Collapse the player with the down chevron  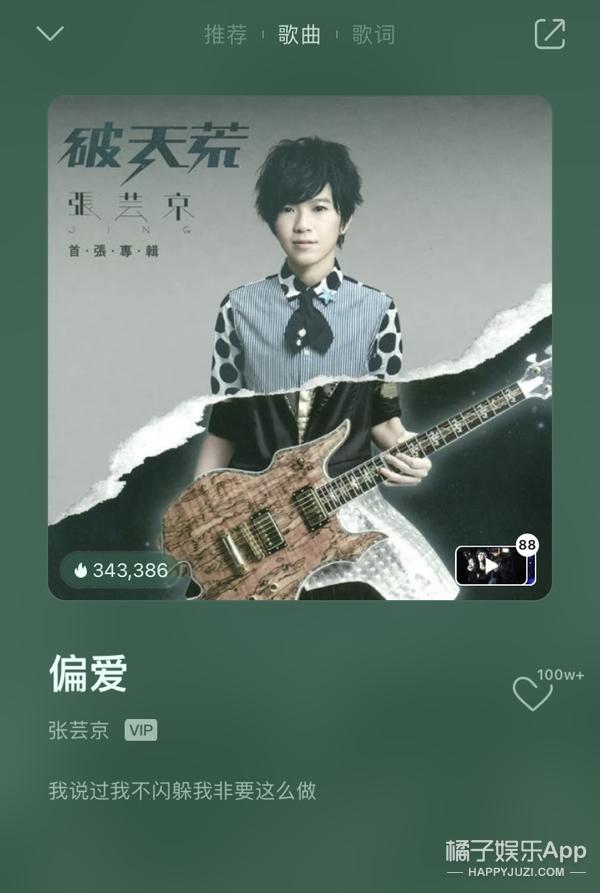pyautogui.click(x=49, y=34)
